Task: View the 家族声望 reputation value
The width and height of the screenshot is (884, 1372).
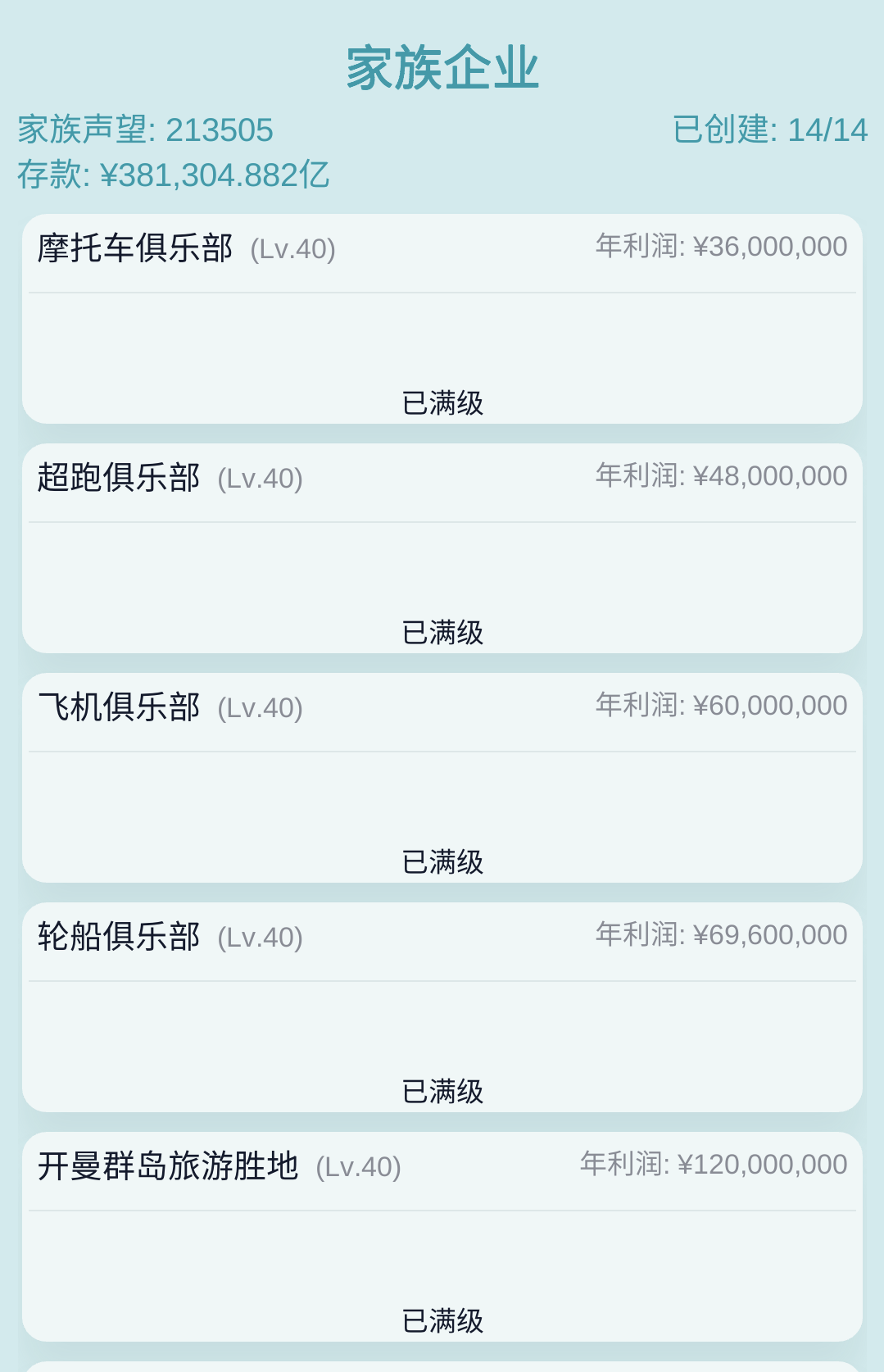Action: point(144,129)
